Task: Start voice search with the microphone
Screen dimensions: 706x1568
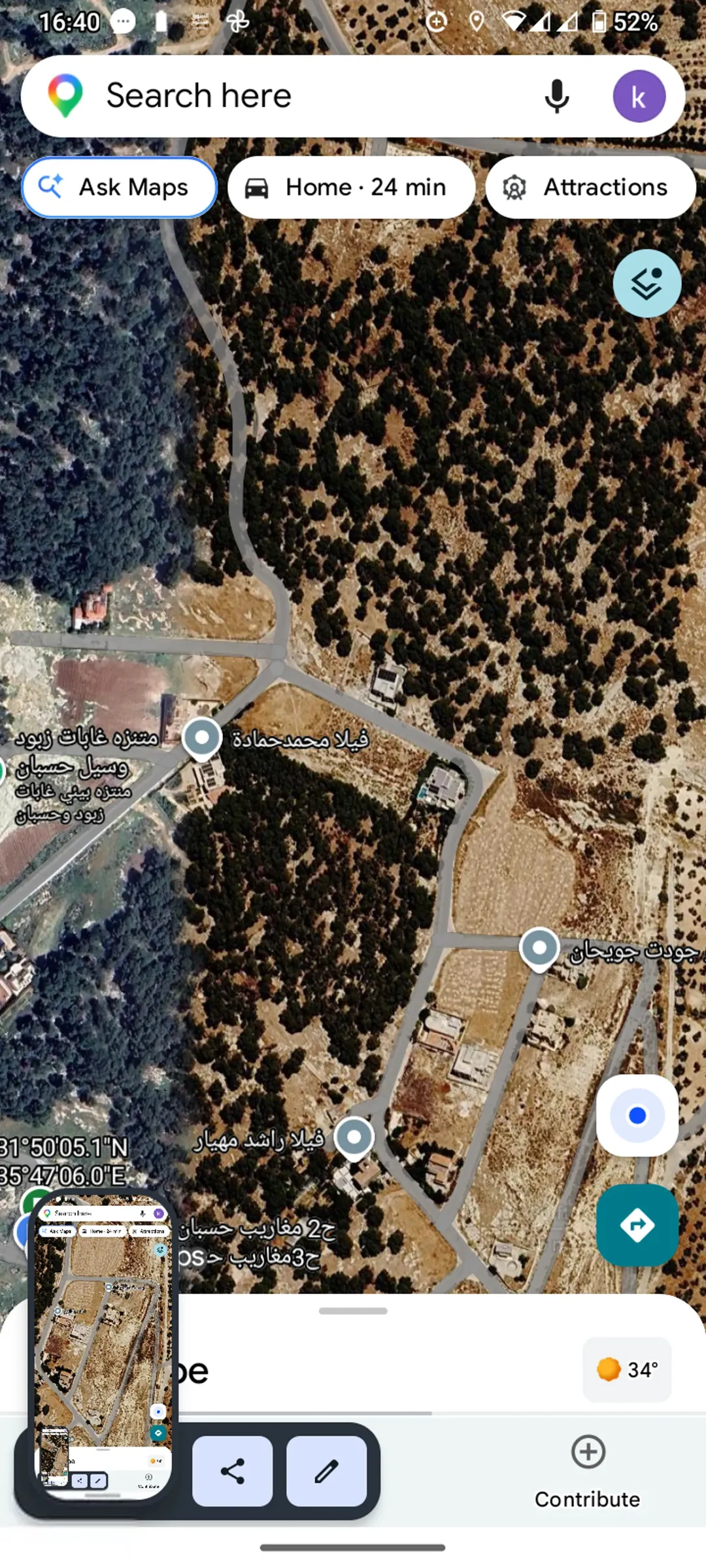Action: [557, 96]
